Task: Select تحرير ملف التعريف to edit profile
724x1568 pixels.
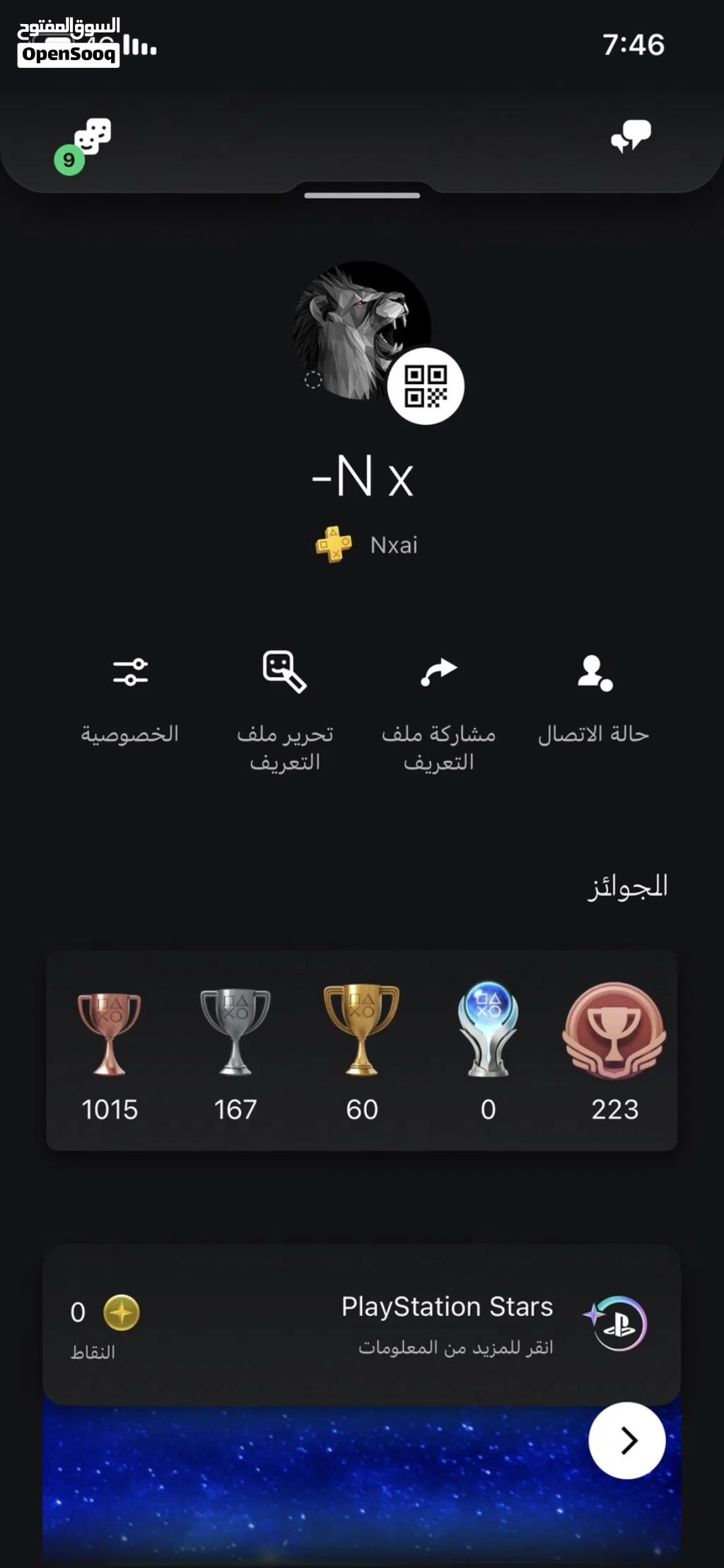Action: point(285,709)
